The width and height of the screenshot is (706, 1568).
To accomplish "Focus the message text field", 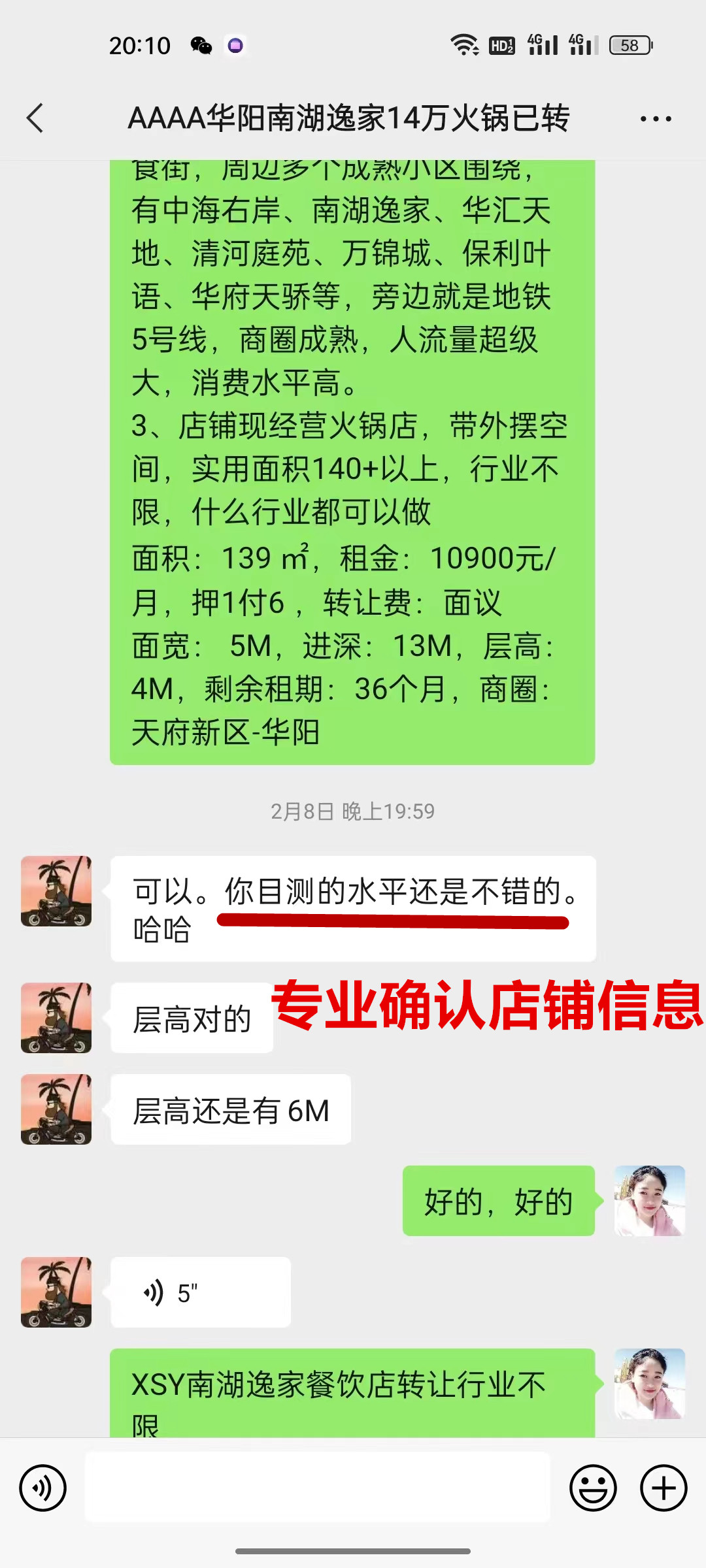I will 318,1487.
